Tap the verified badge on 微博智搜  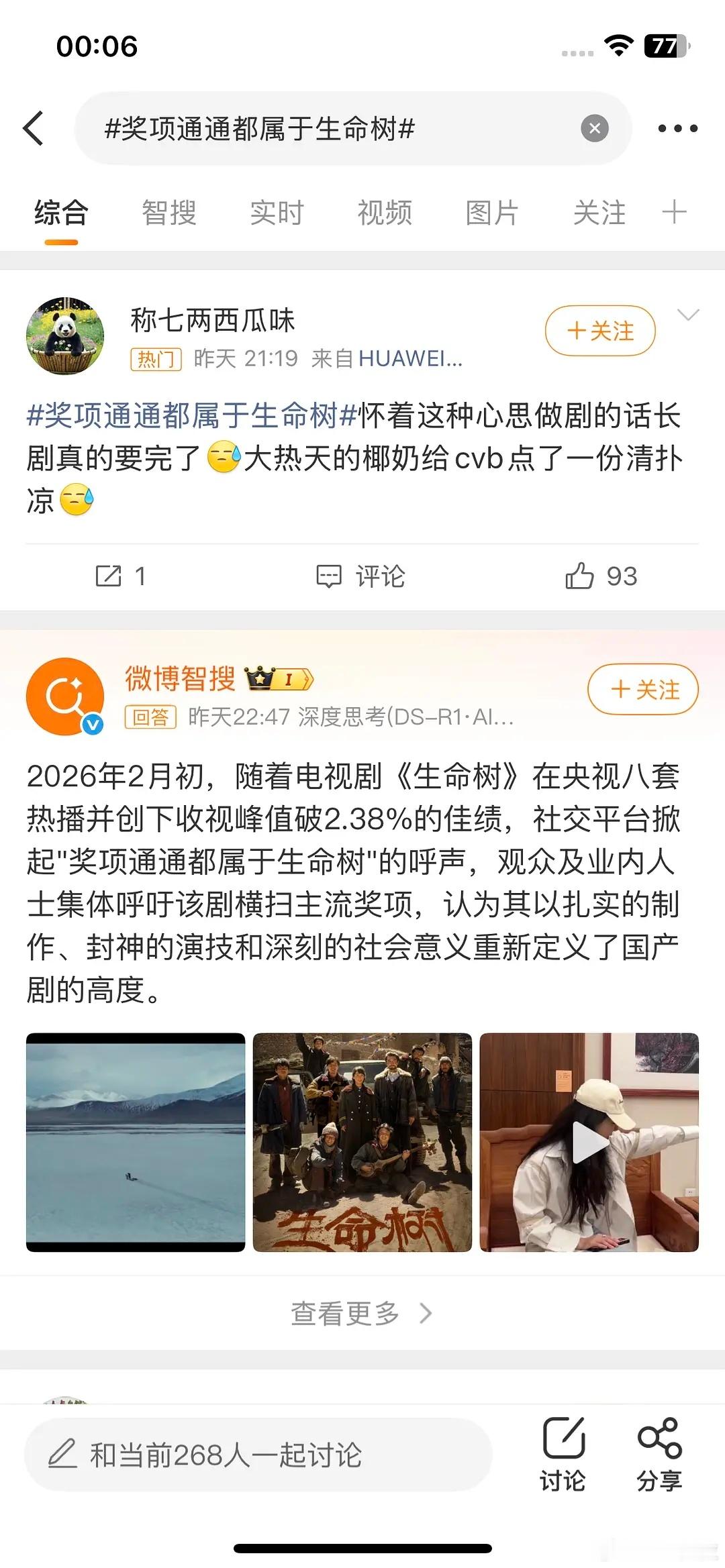[93, 721]
